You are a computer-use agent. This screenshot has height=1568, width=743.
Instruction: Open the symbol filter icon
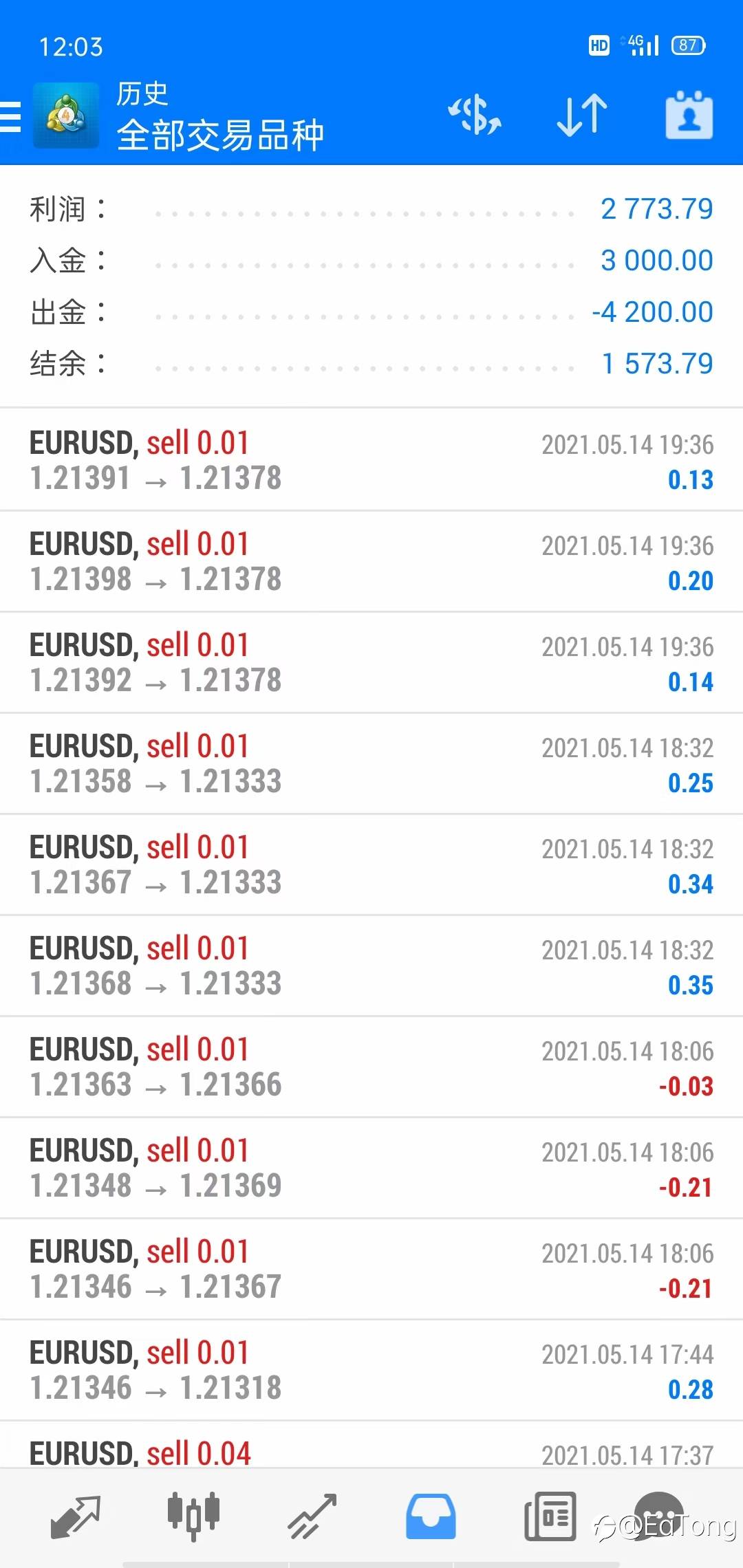[x=475, y=115]
